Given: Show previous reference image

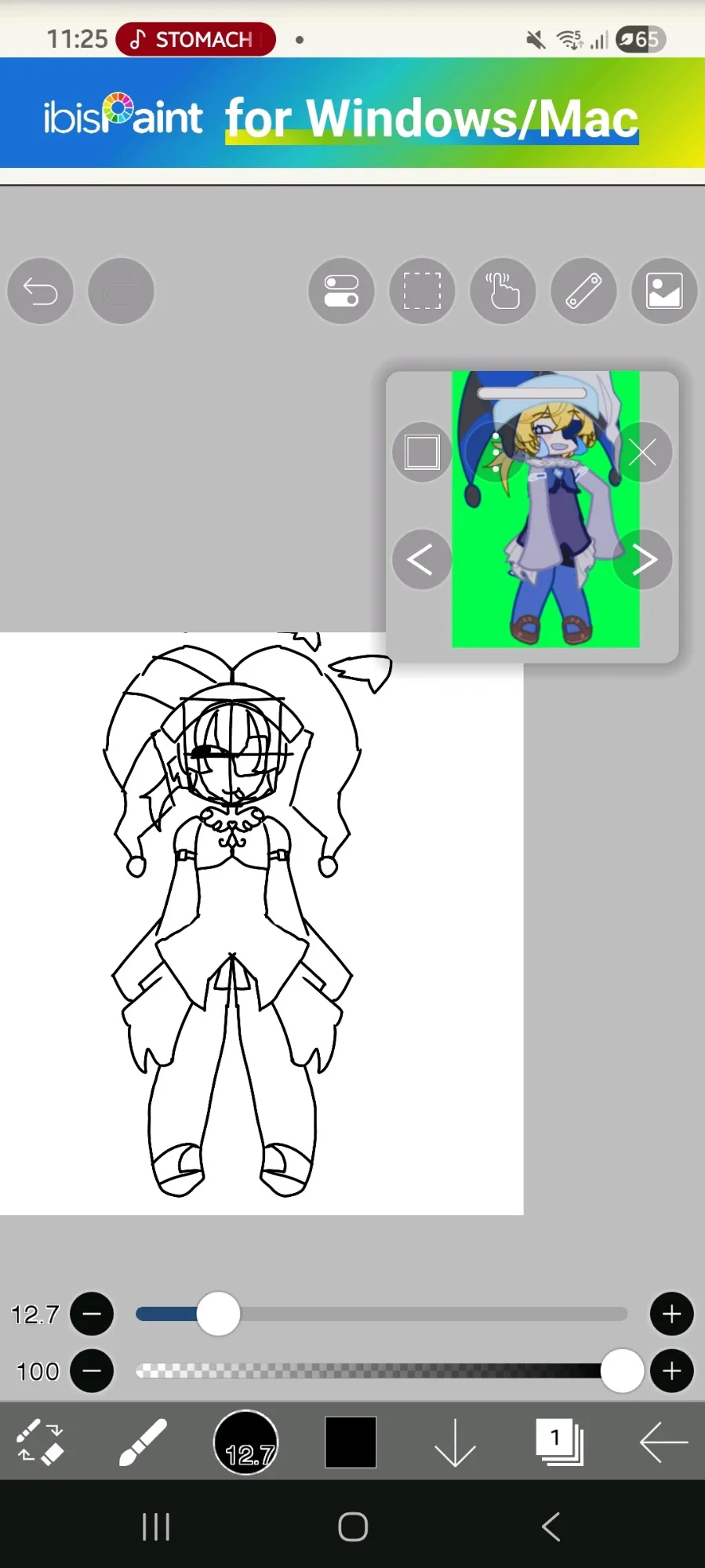Looking at the screenshot, I should 422,559.
